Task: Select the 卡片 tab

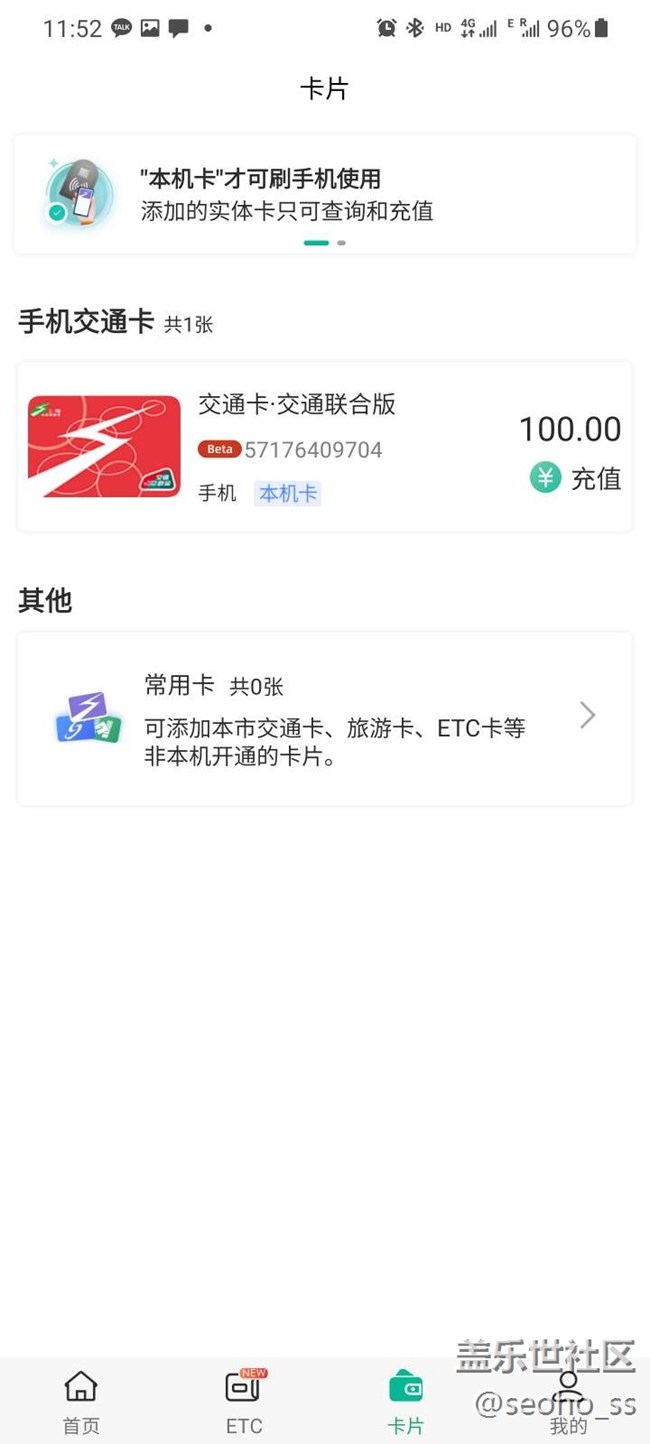Action: (405, 1401)
